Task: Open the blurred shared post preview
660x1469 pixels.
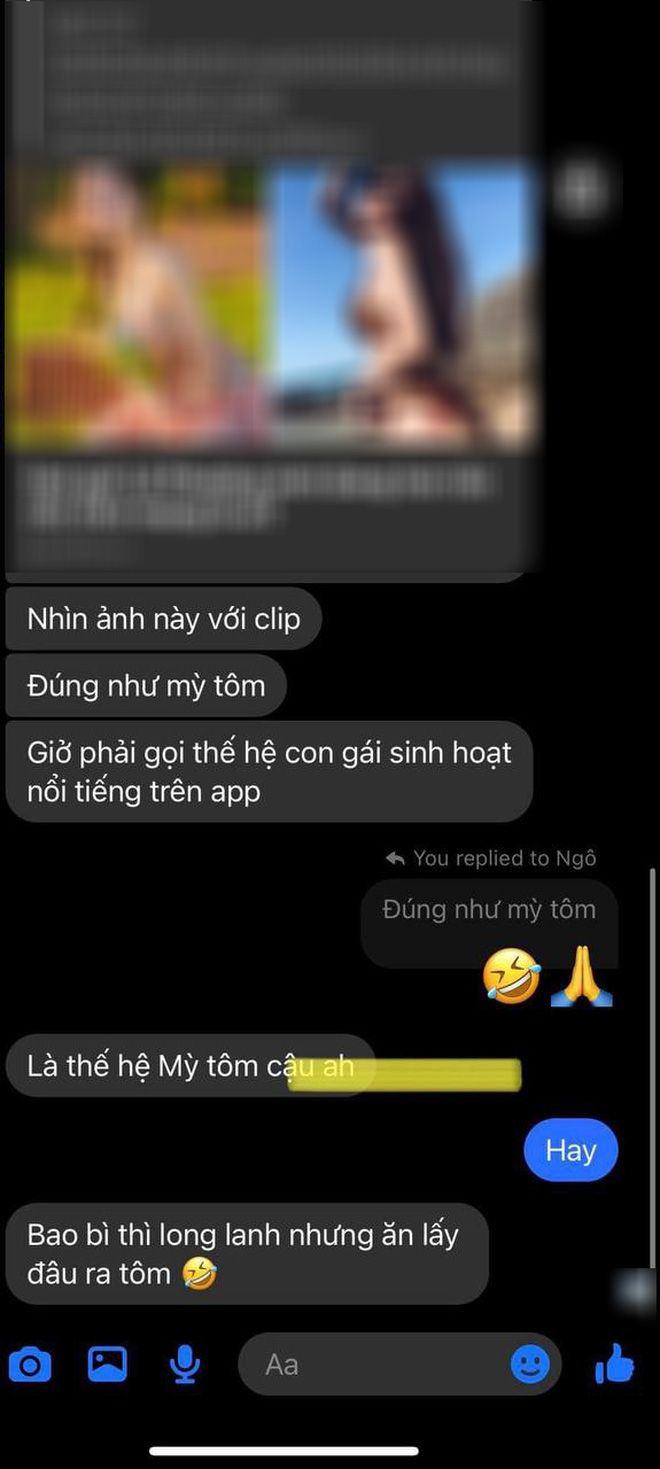Action: 270,300
